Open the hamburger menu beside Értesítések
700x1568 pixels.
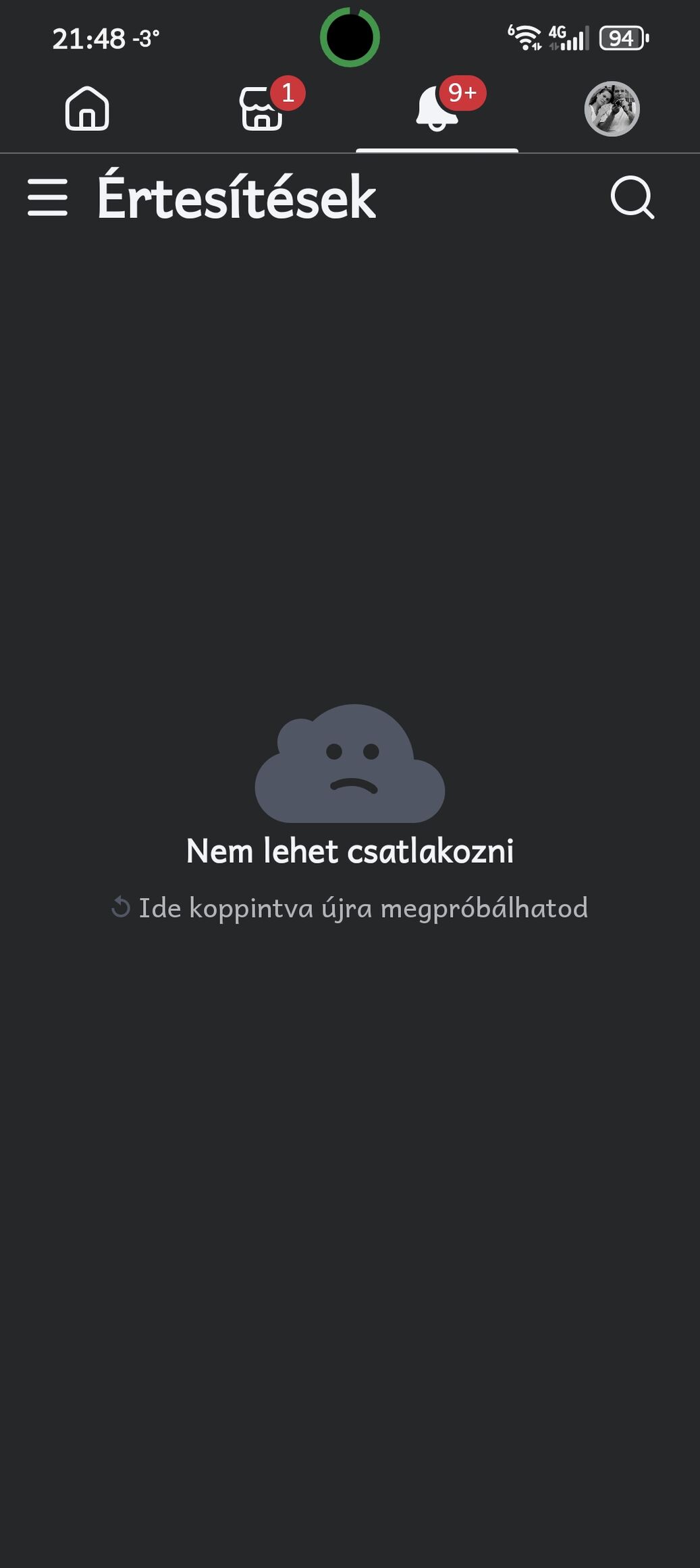tap(47, 198)
